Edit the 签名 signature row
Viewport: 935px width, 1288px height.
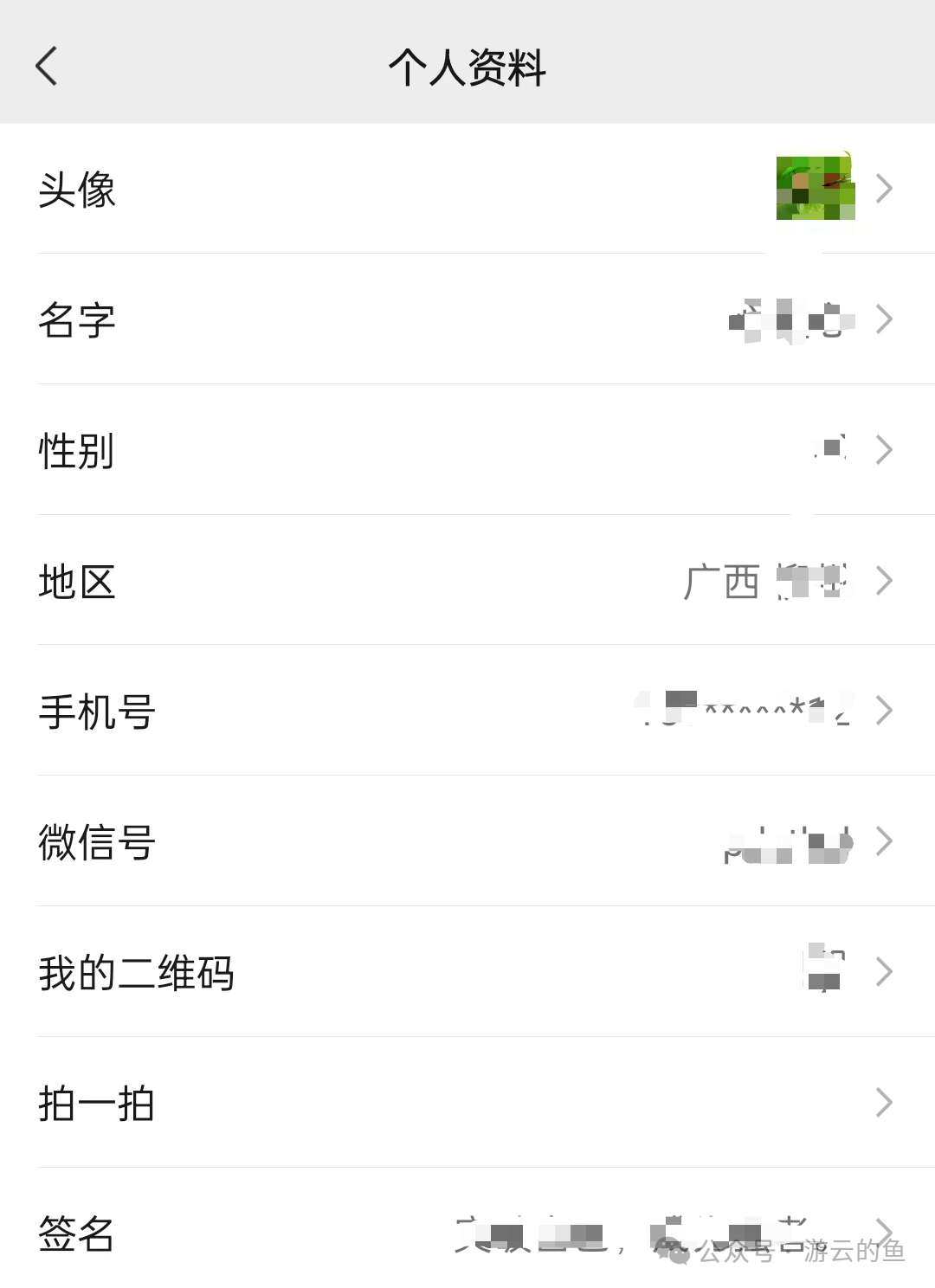coord(467,1233)
